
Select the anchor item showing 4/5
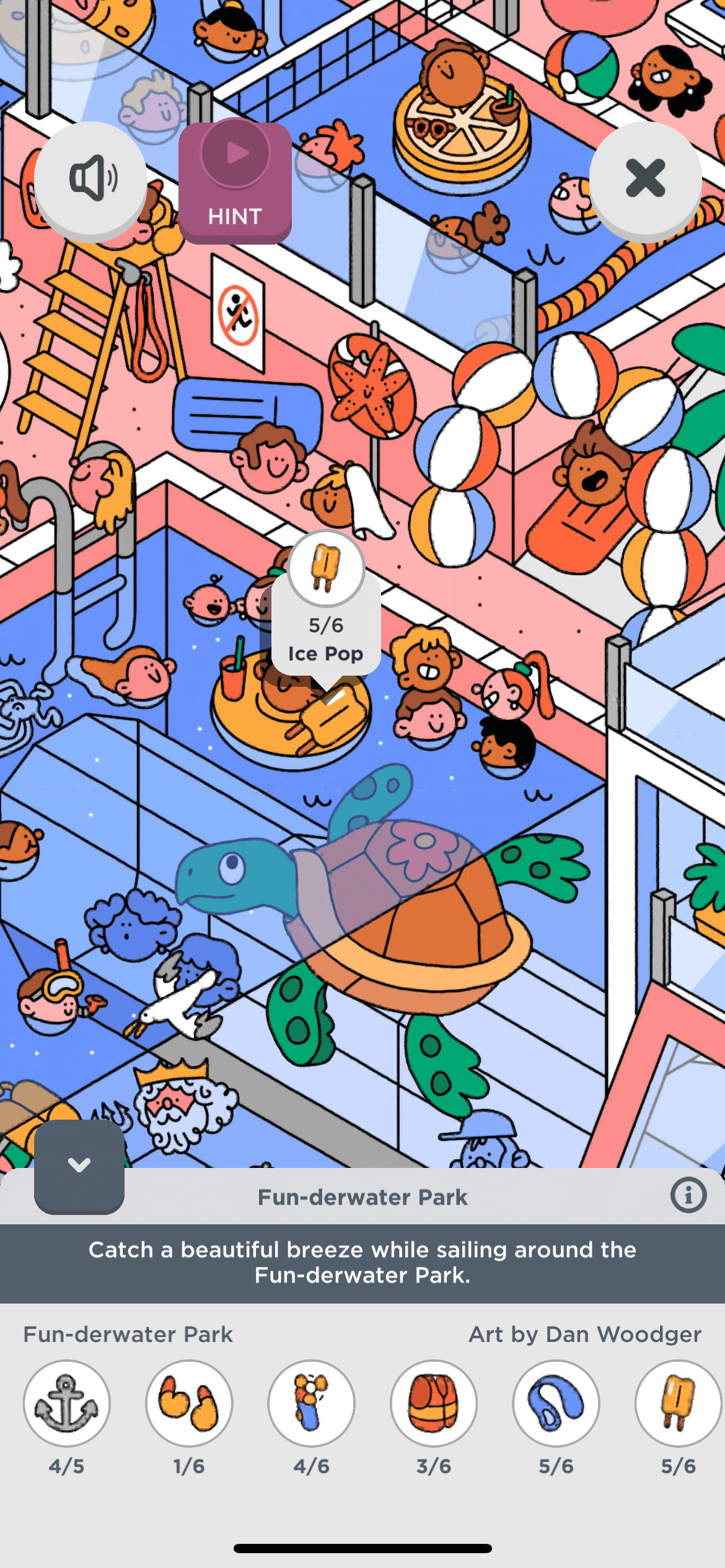[x=67, y=1403]
